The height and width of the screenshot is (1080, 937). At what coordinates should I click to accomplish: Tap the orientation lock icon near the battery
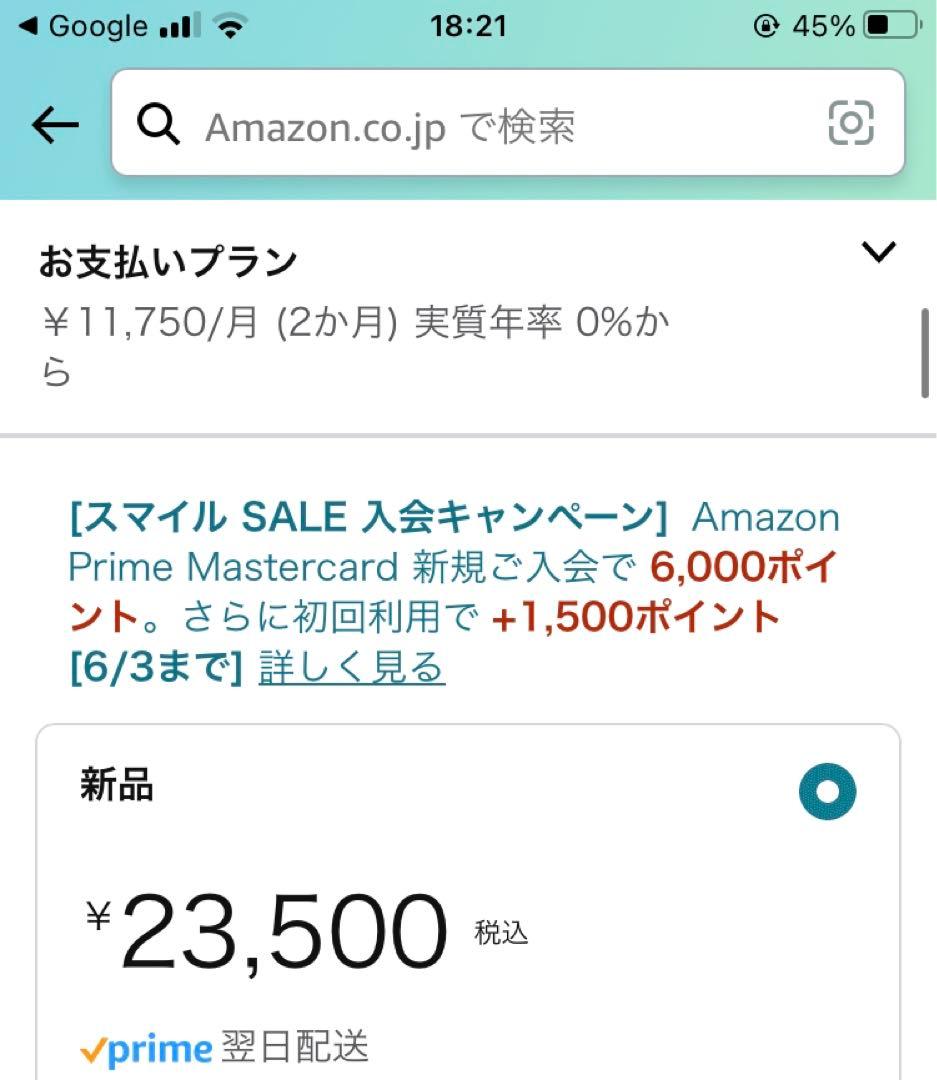tap(764, 25)
